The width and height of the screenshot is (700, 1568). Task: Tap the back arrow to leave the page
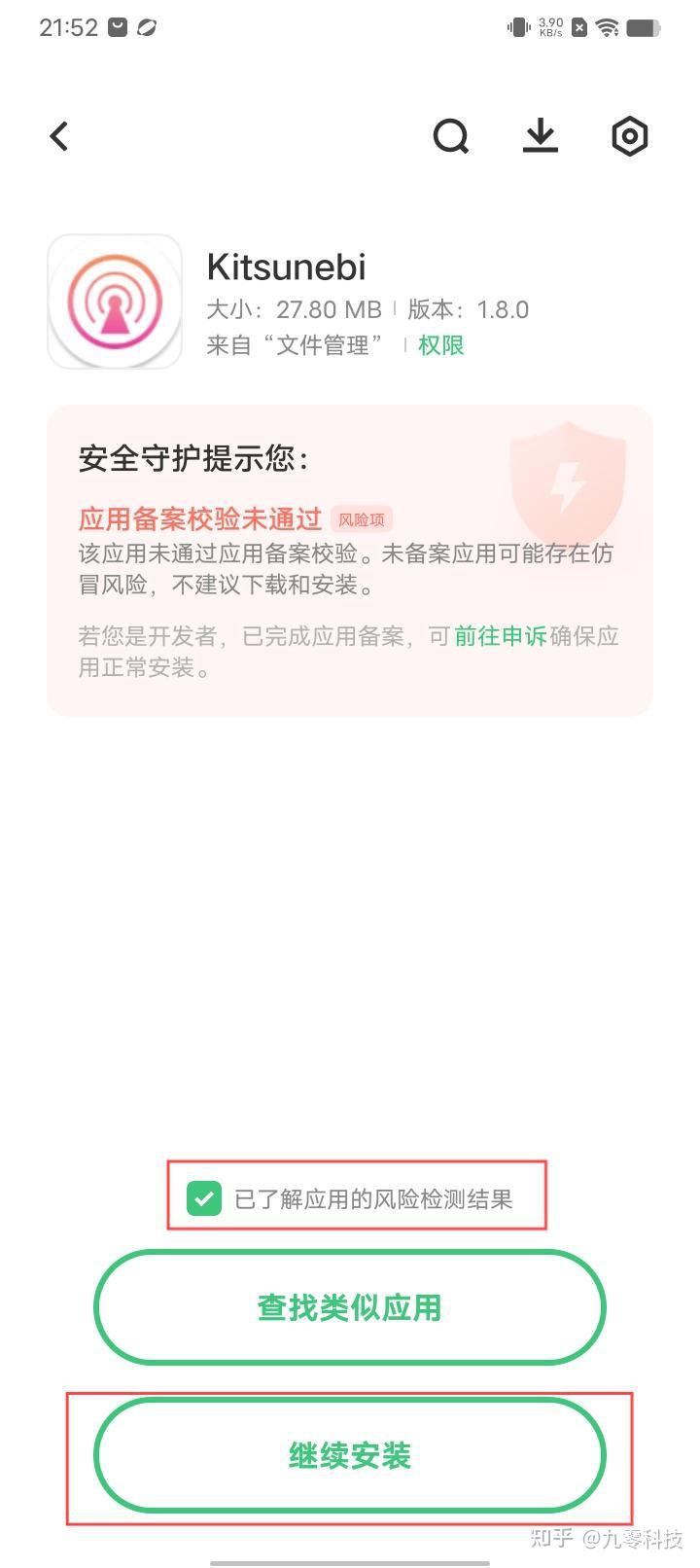click(58, 136)
